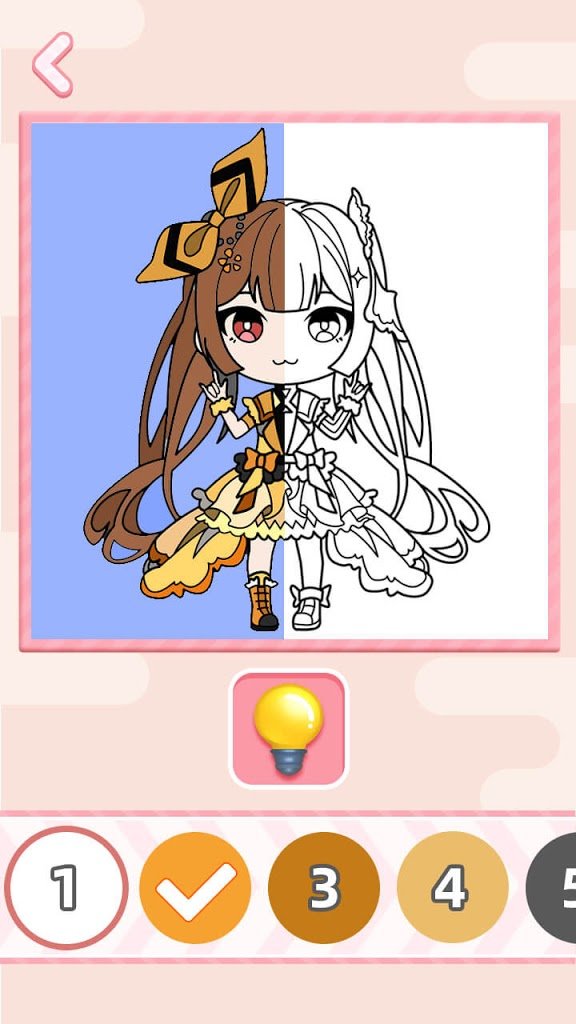The image size is (576, 1024).
Task: Select the completed orange checkmark color
Action: pyautogui.click(x=195, y=888)
